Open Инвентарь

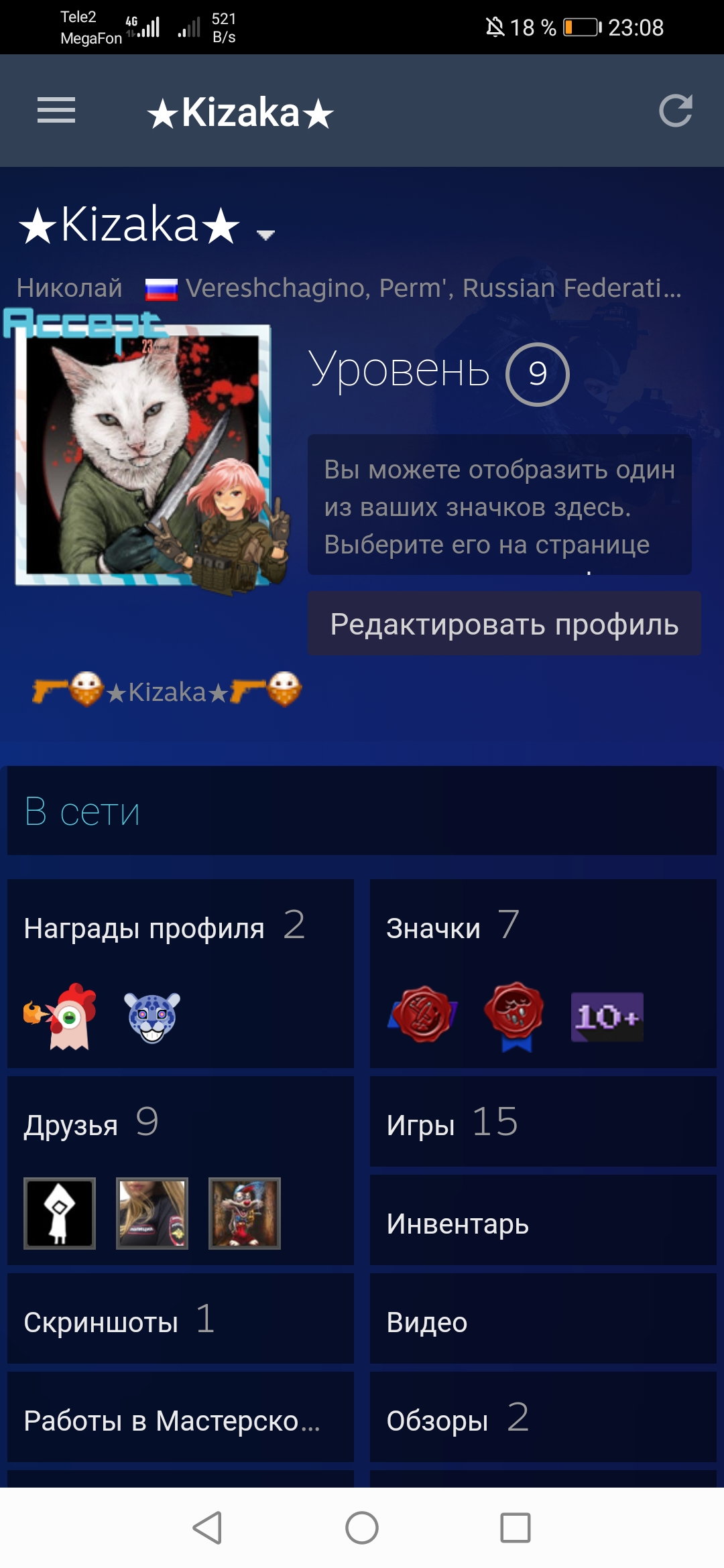coord(543,1220)
